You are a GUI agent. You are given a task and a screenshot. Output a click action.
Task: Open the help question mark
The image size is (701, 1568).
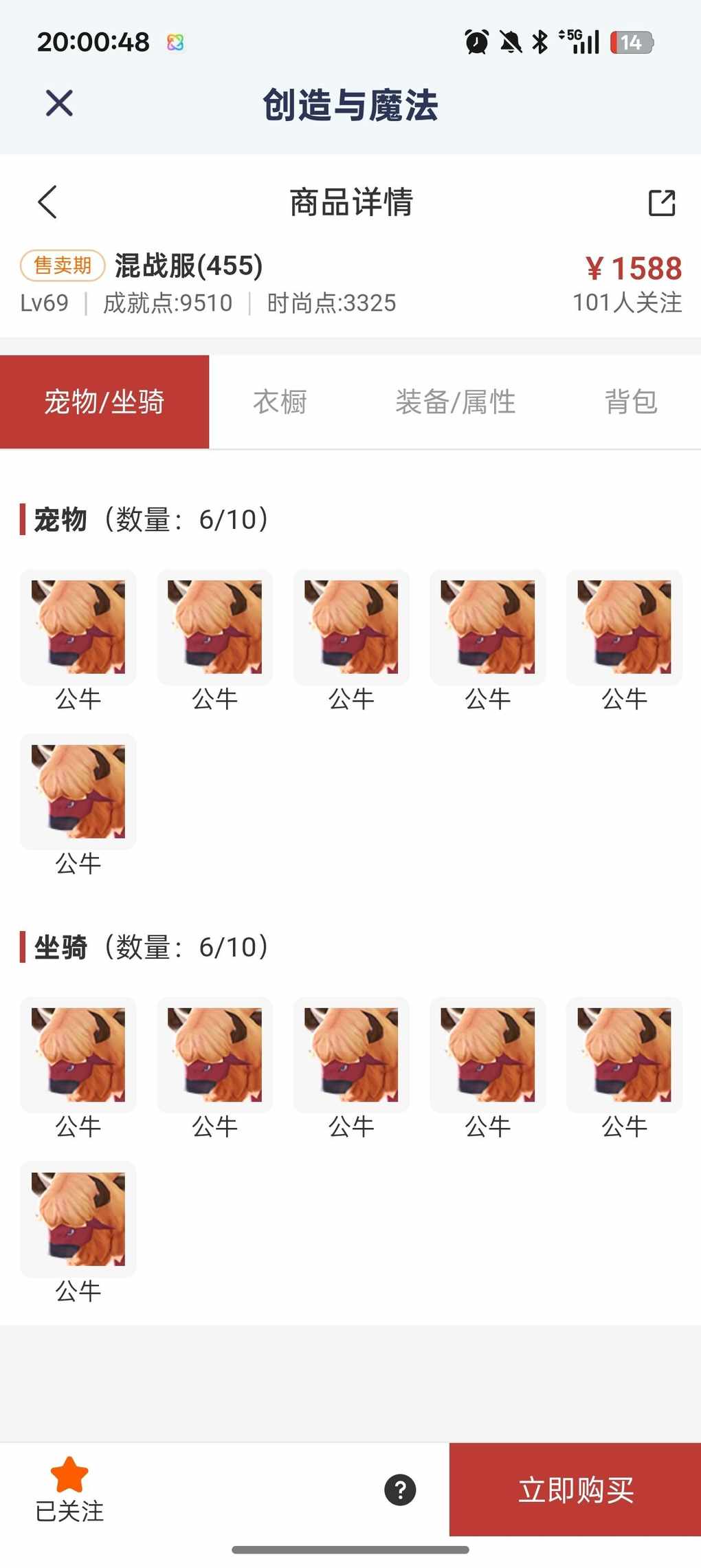(400, 1490)
